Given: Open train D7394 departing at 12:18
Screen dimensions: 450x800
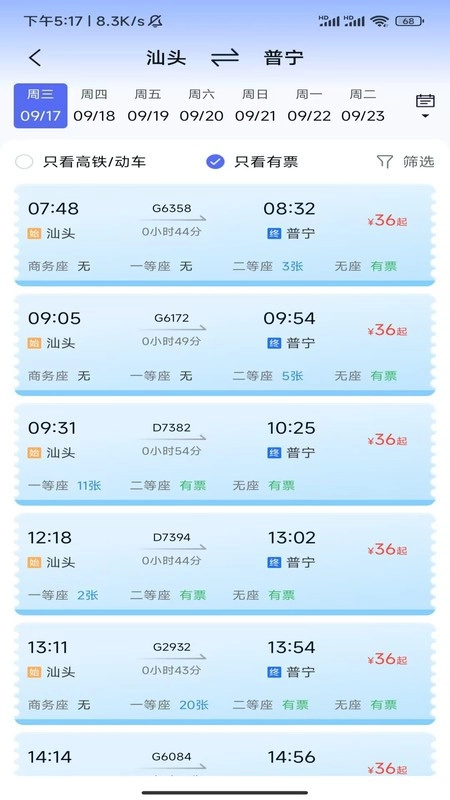Looking at the screenshot, I should point(225,564).
